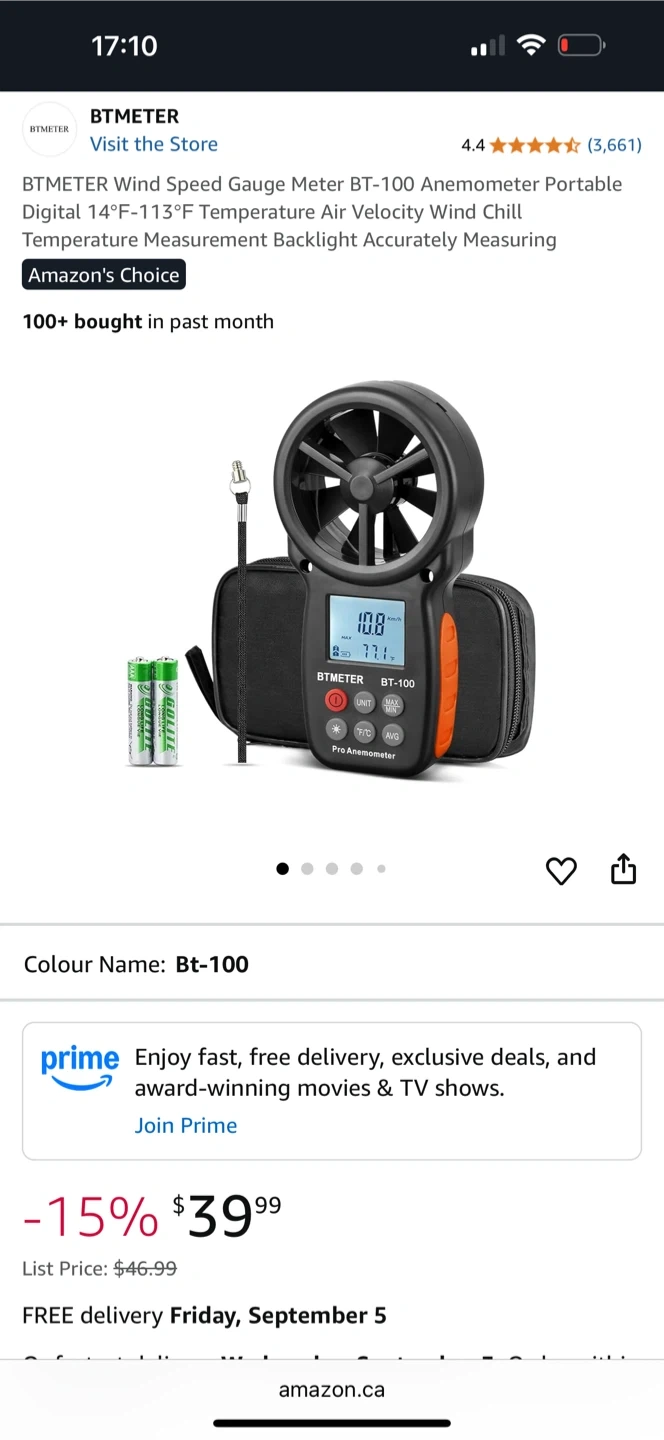Tap the amazon.ca address bar
The width and height of the screenshot is (664, 1440).
[331, 1389]
